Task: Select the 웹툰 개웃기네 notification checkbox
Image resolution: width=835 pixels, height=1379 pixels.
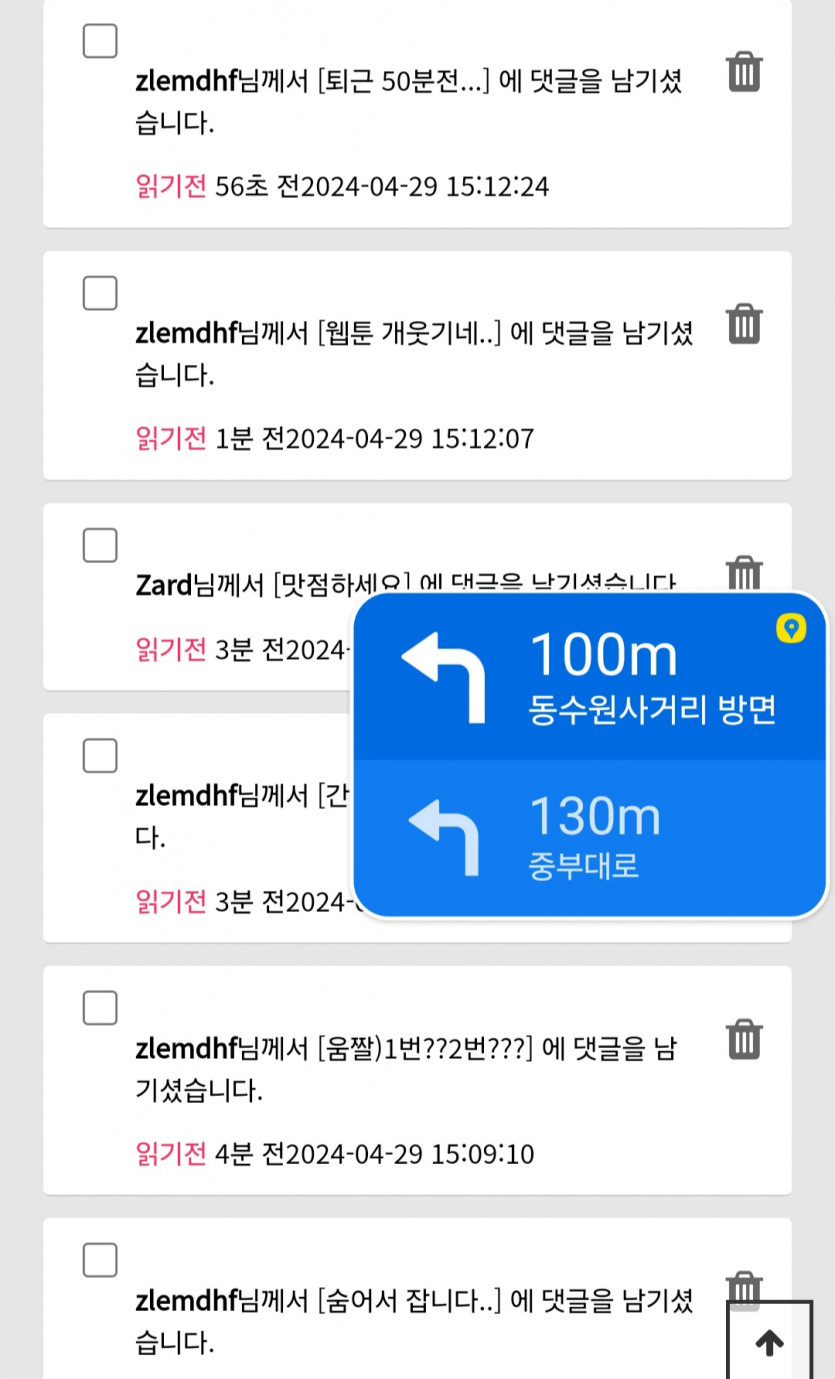Action: point(100,294)
